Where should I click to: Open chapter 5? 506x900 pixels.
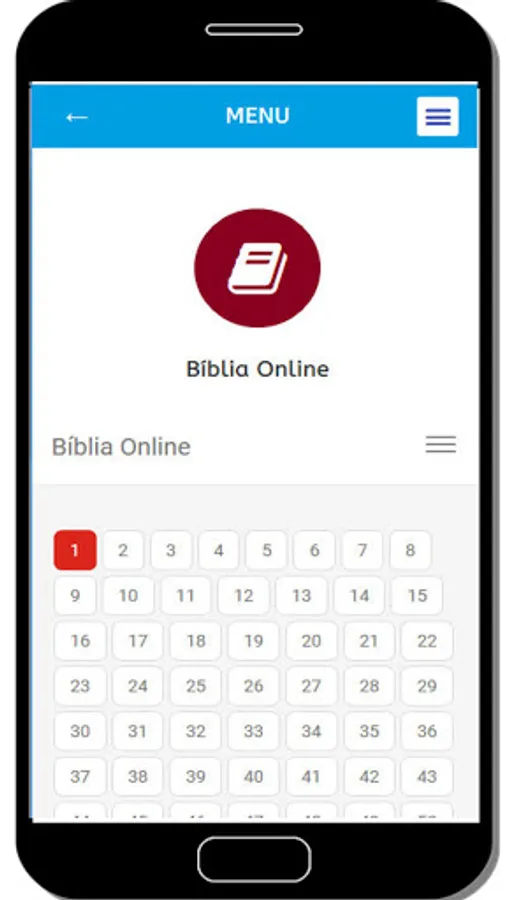266,550
